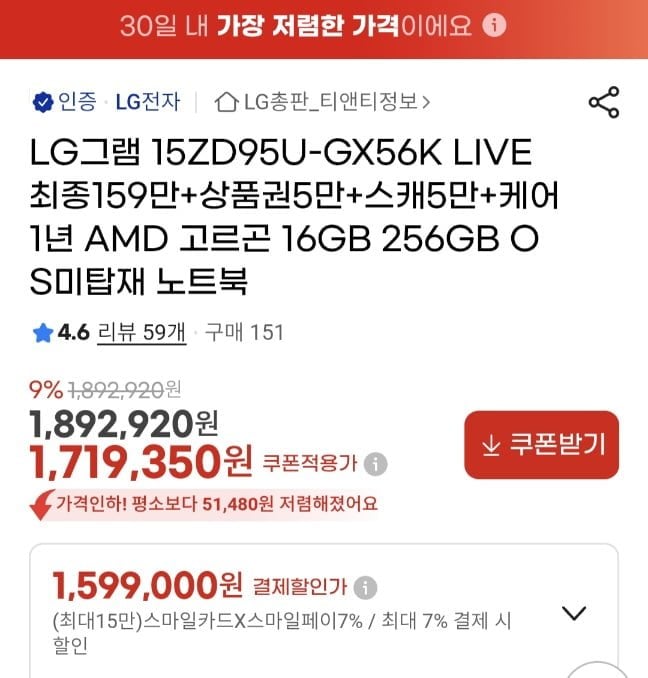Open info icon beside 쿠폰적용가

[375, 465]
